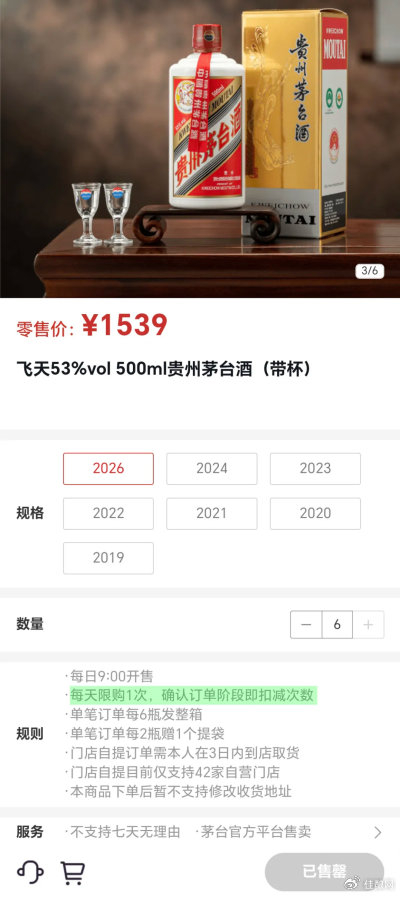The height and width of the screenshot is (897, 400).
Task: Tap the 已售罄 sold out button
Action: (324, 872)
